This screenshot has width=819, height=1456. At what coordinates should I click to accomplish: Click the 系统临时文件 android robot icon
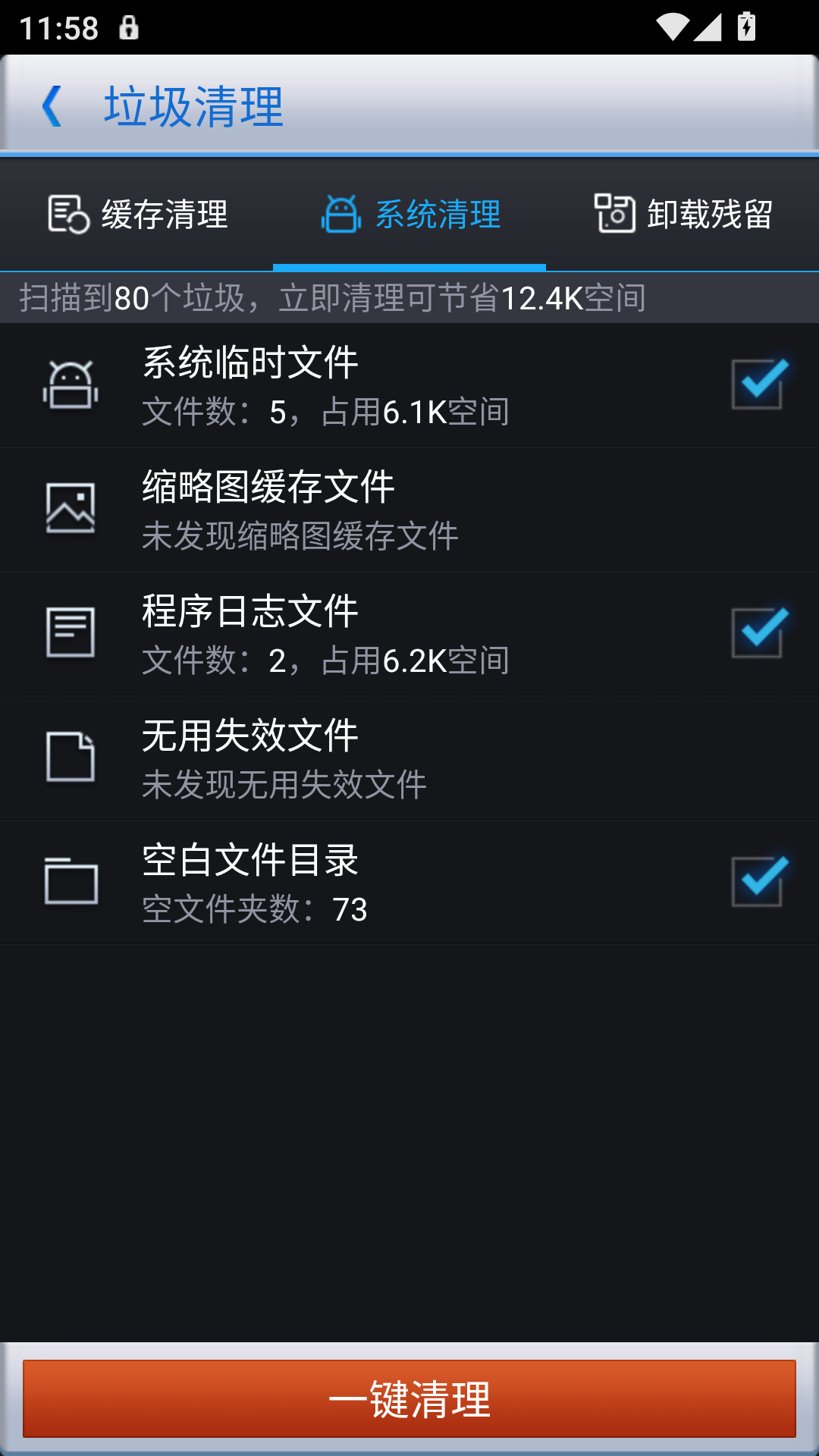[71, 383]
